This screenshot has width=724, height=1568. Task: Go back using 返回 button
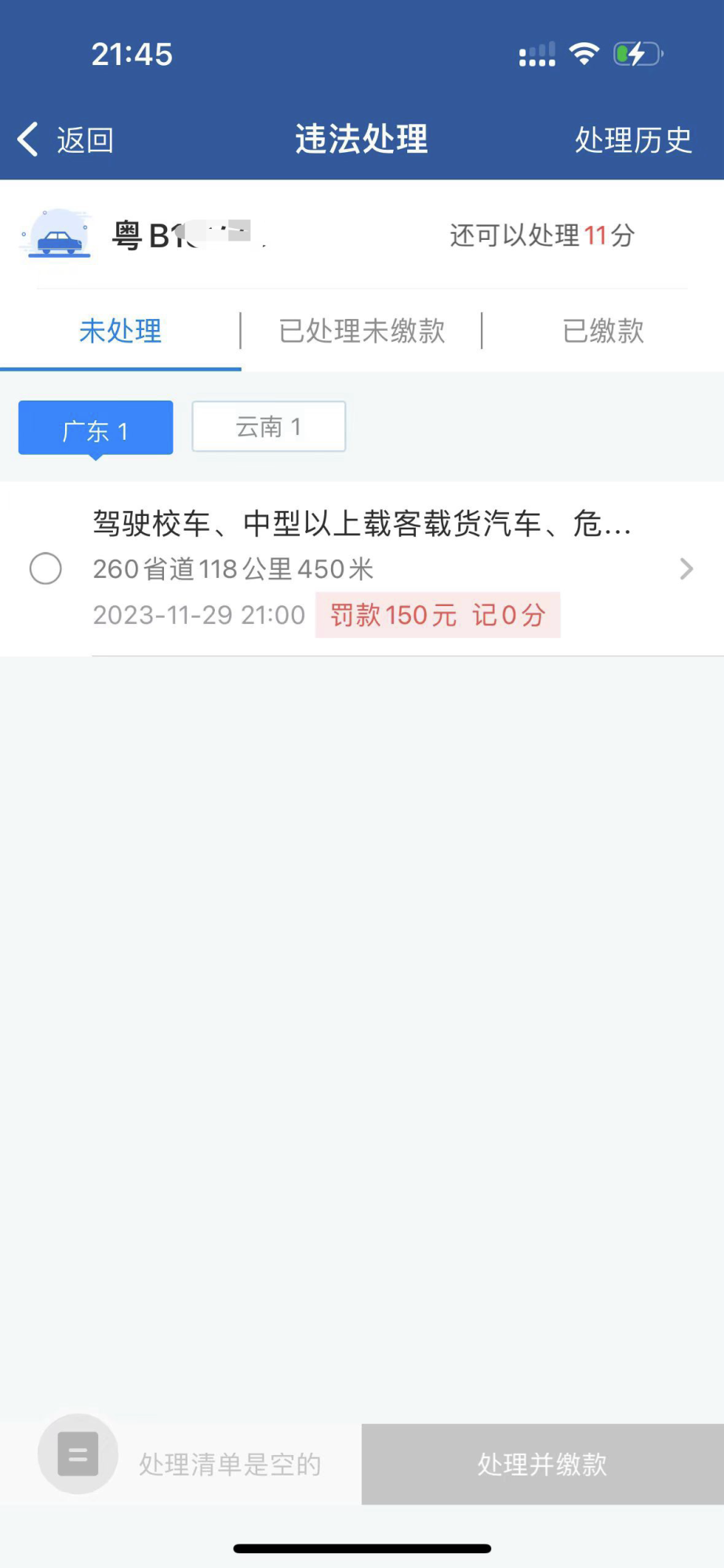[66, 140]
